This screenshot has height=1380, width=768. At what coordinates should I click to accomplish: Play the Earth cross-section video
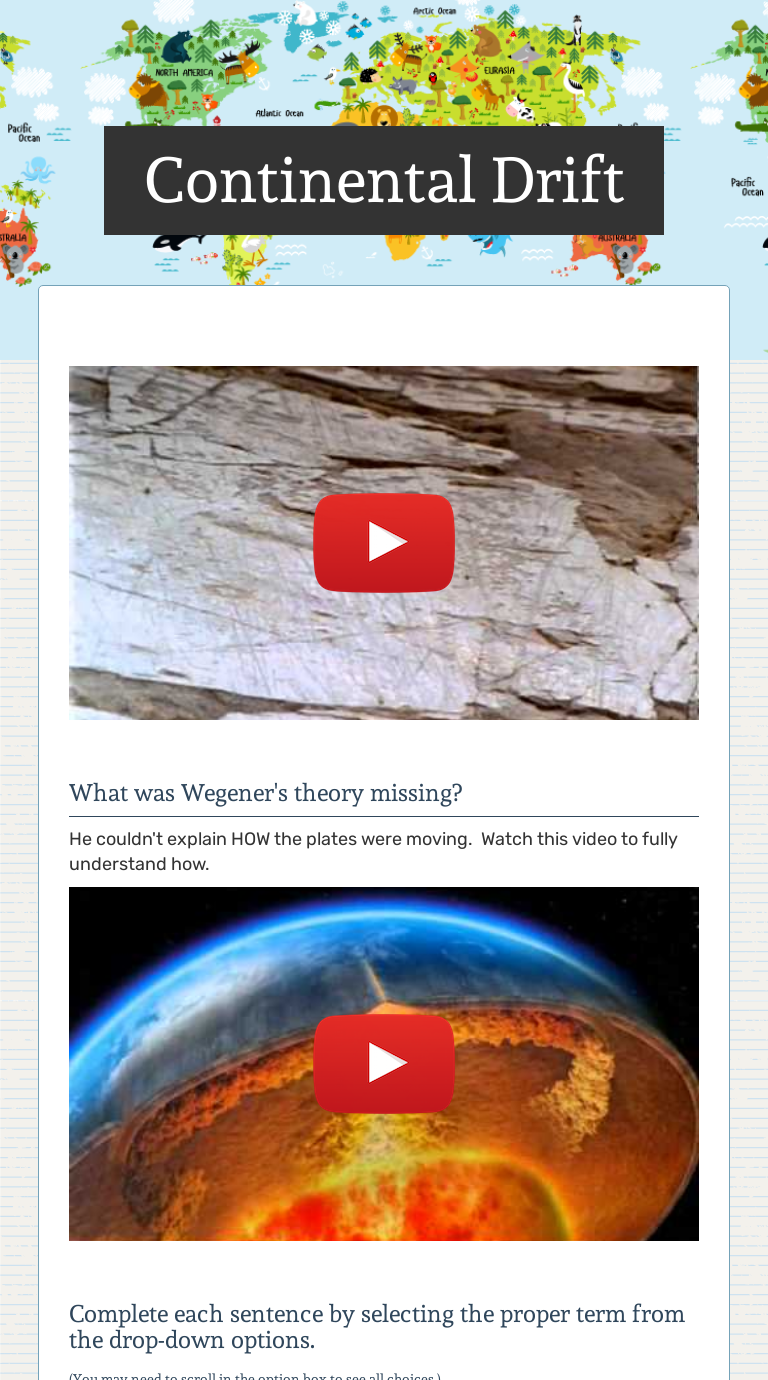(x=384, y=1063)
